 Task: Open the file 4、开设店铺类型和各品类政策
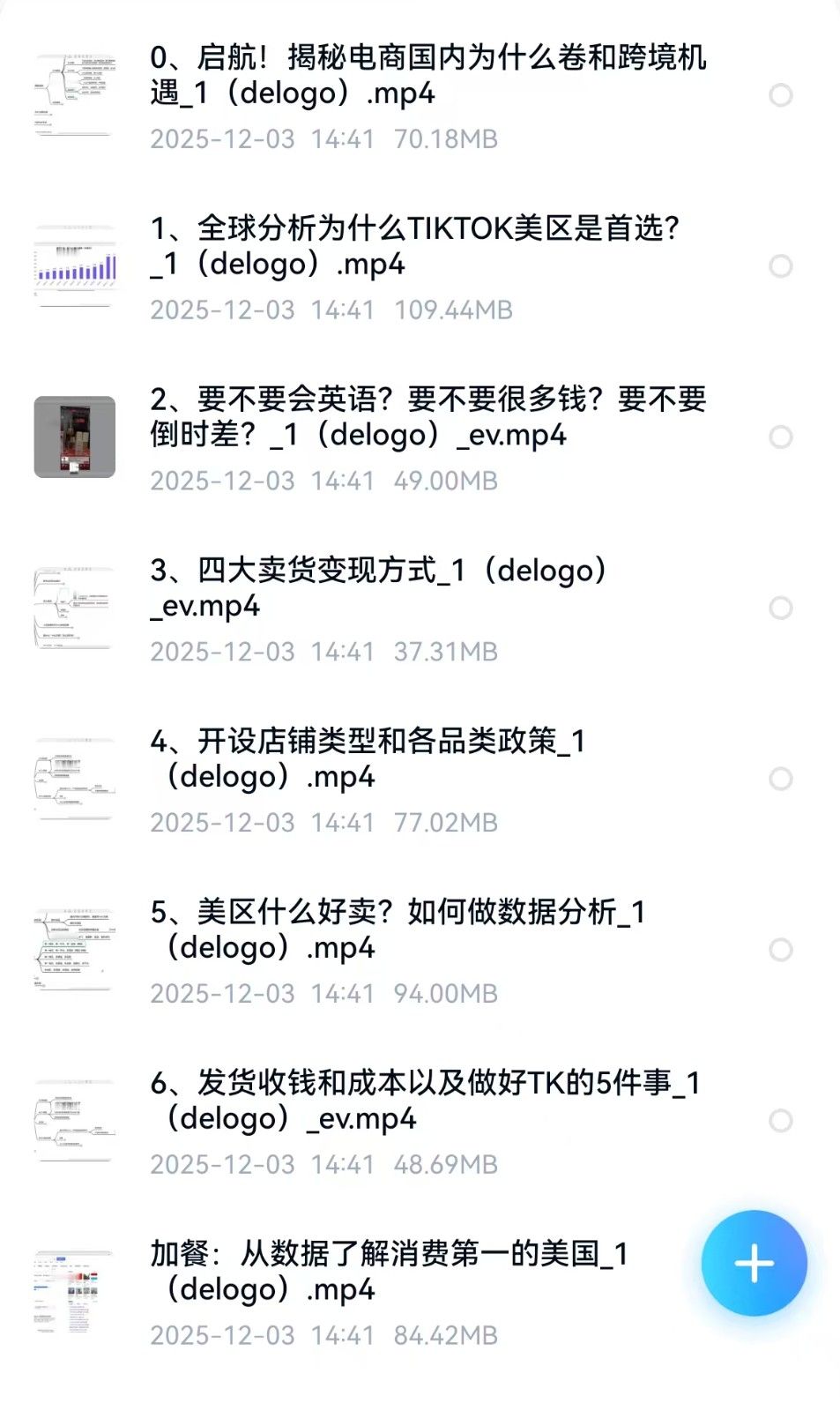tap(368, 758)
